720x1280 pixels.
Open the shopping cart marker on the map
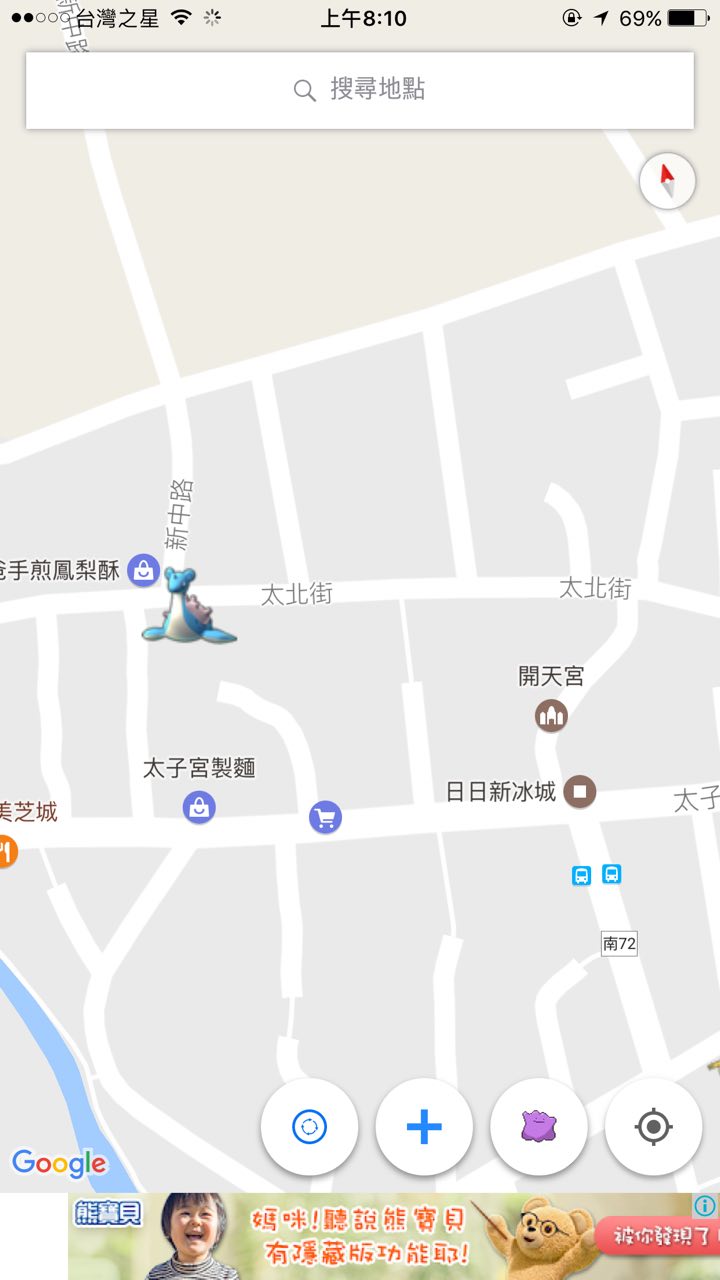[325, 817]
